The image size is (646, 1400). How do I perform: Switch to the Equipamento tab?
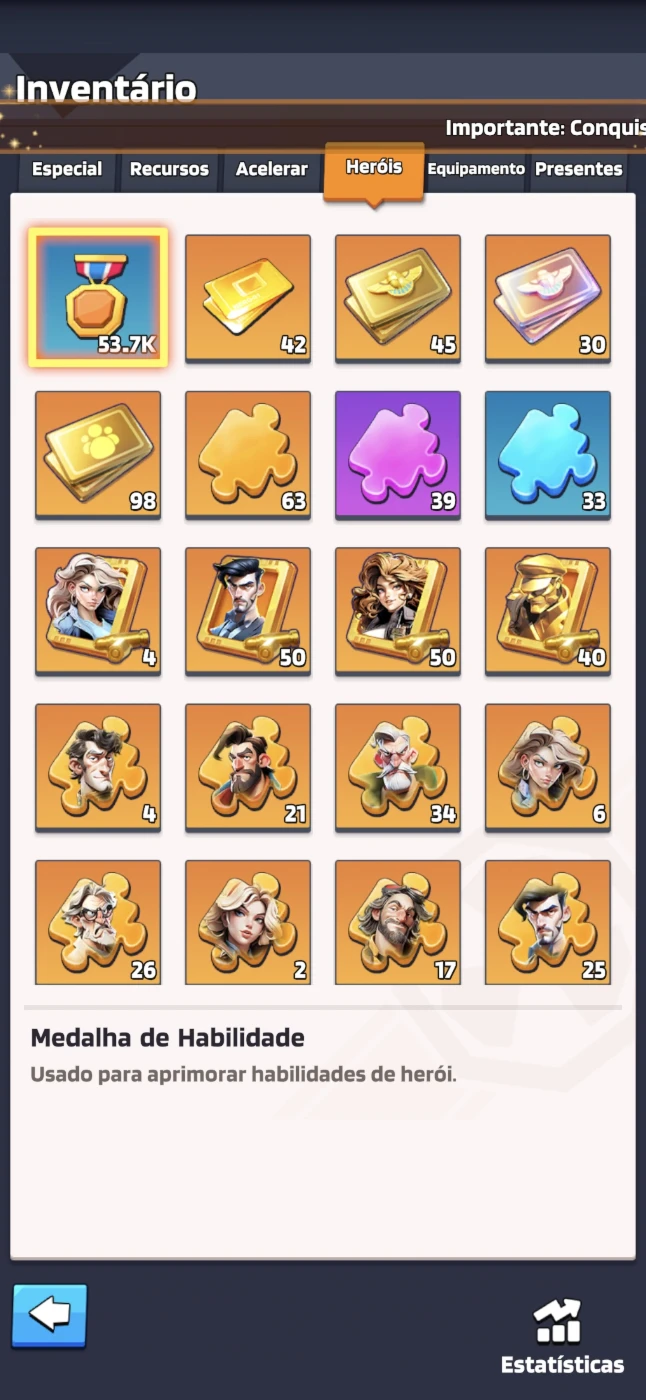point(476,169)
